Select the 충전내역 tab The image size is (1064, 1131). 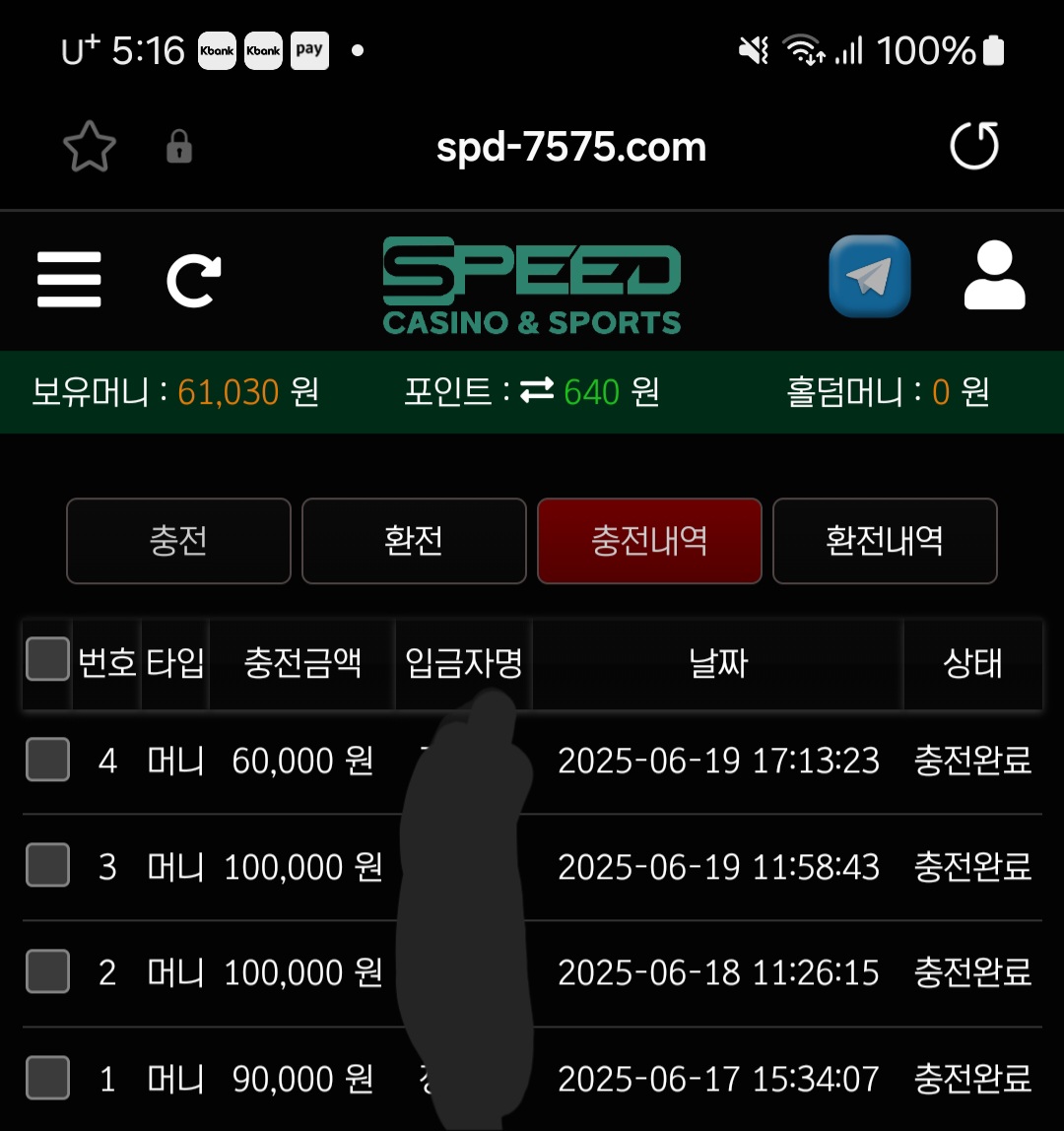[x=649, y=541]
